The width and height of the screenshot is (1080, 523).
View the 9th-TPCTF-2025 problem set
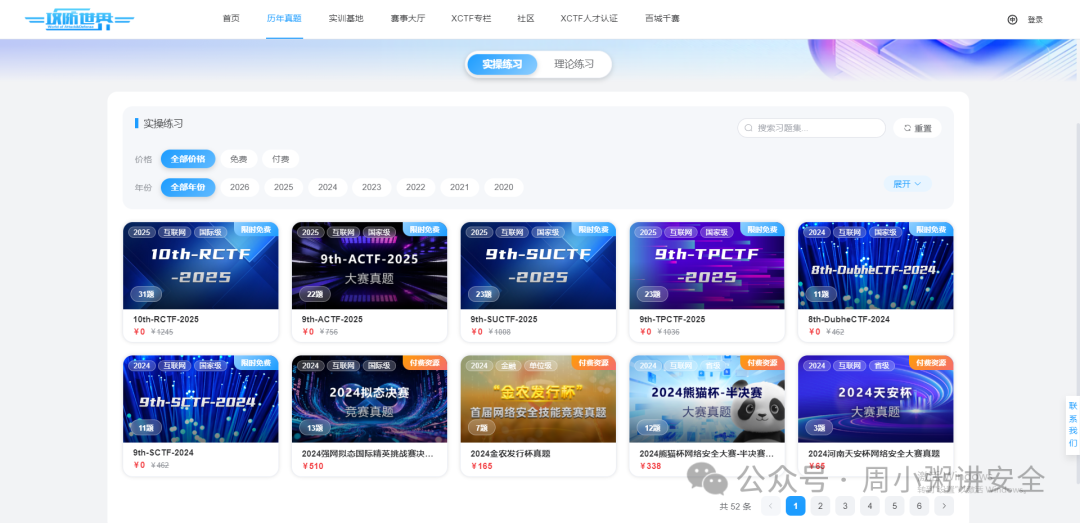[707, 282]
